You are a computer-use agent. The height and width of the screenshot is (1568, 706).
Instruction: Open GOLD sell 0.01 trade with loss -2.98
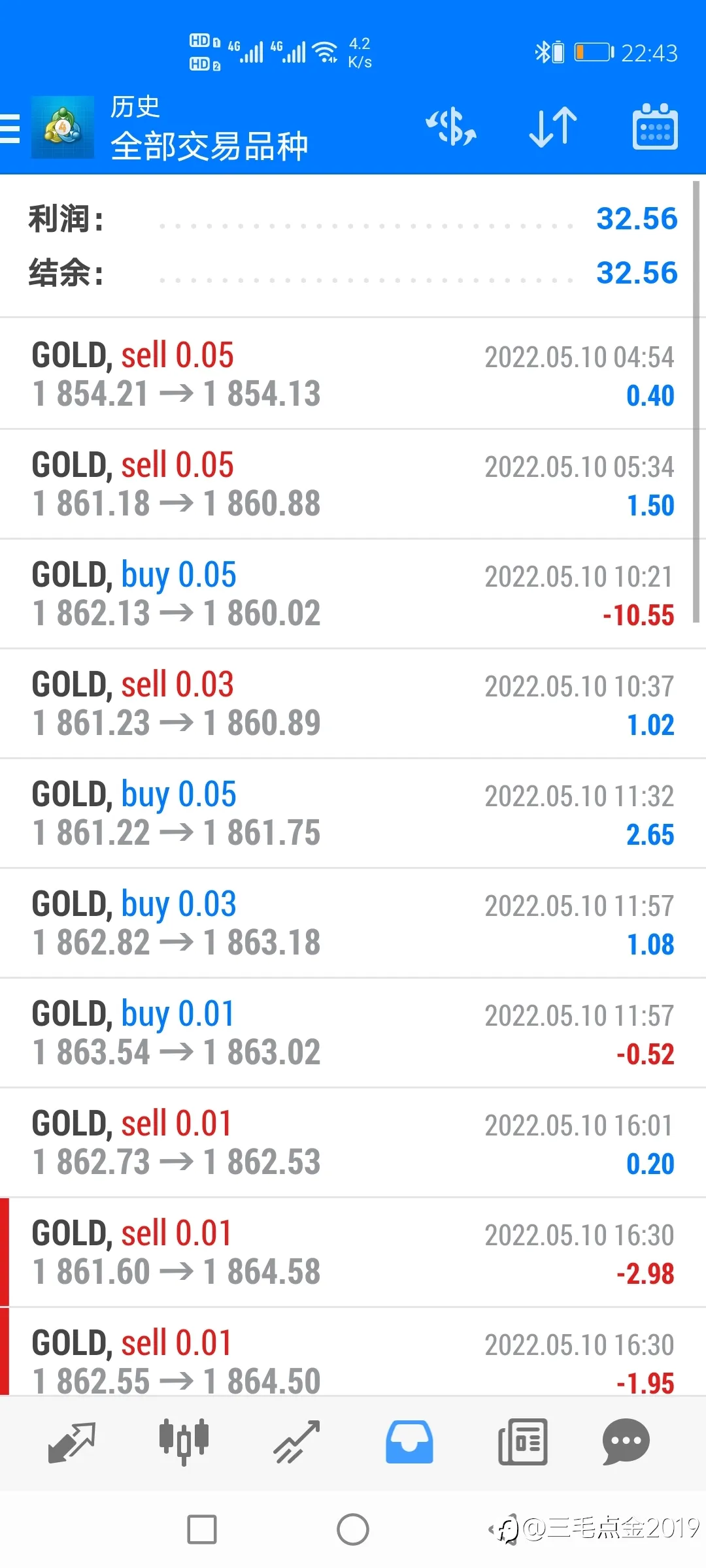(353, 1252)
